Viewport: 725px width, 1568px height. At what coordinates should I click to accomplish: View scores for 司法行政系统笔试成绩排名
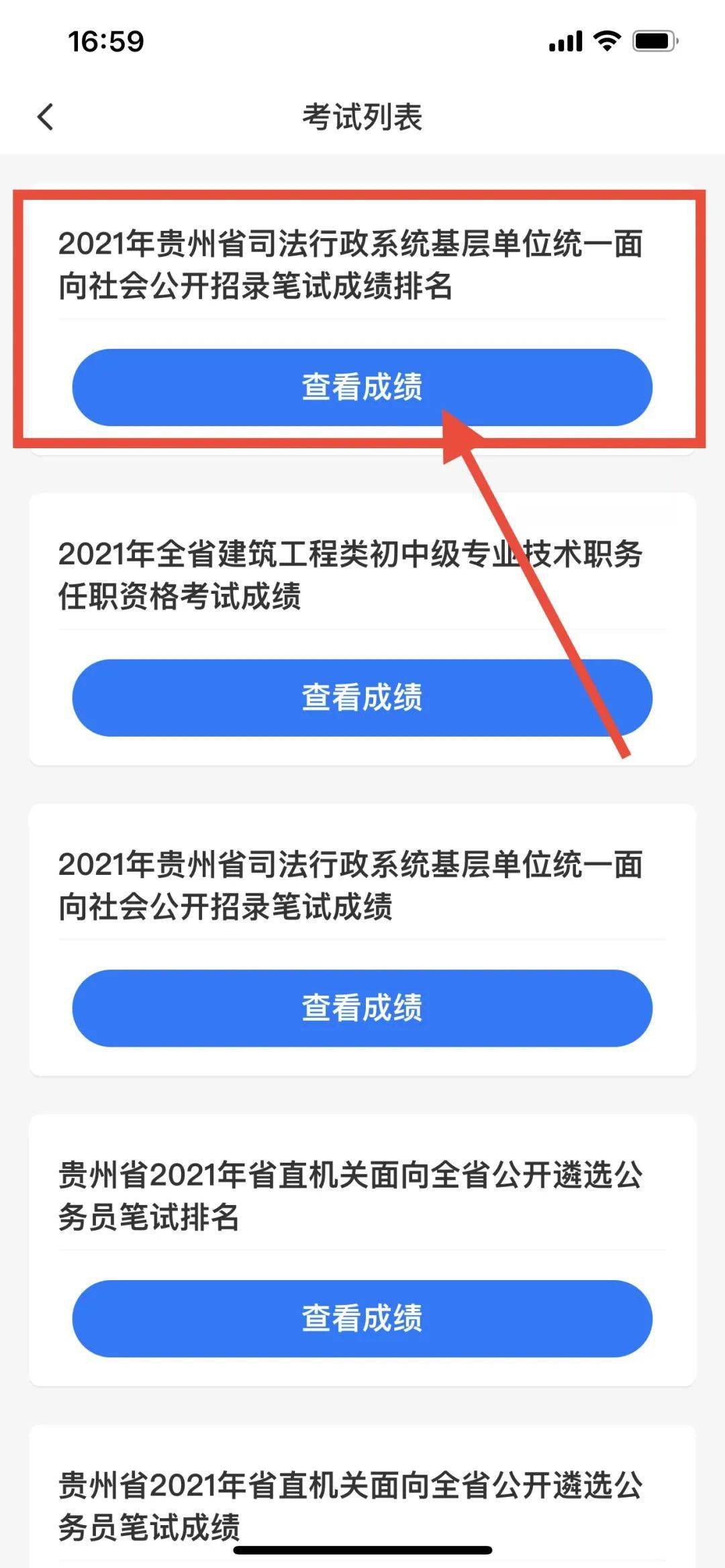(362, 387)
